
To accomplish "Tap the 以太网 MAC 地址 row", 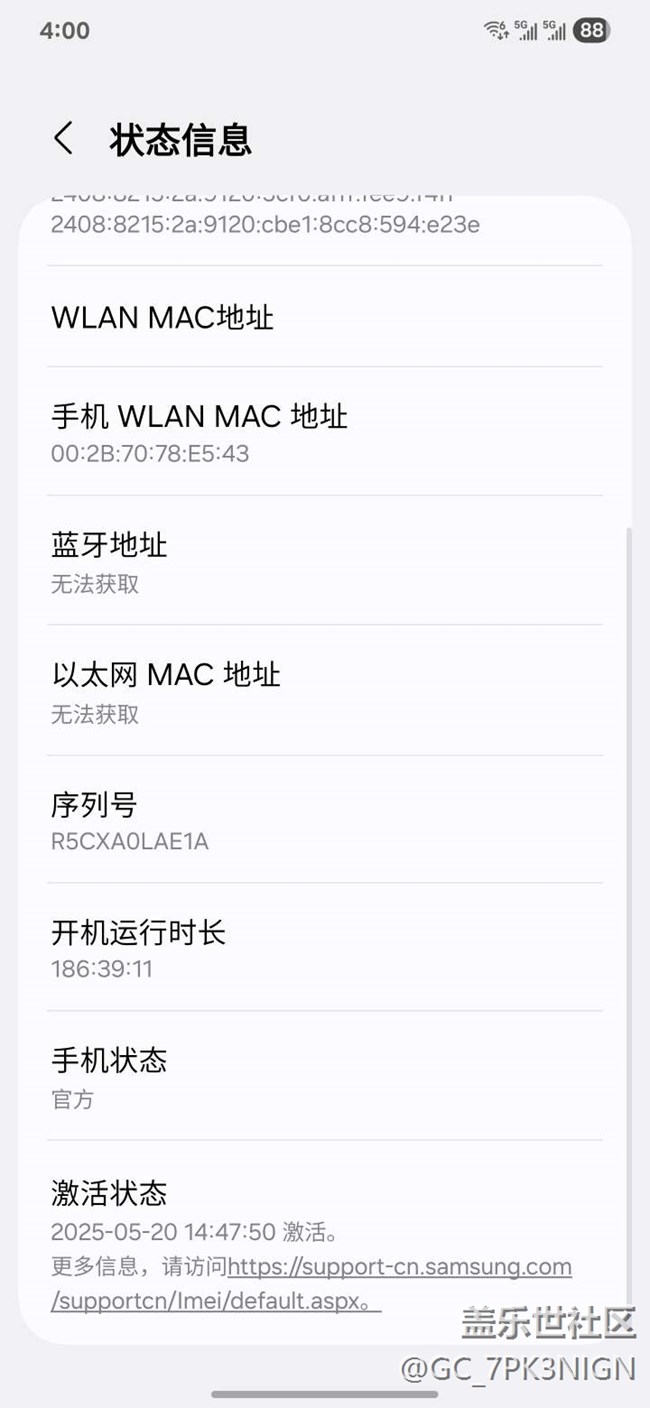I will pos(325,691).
